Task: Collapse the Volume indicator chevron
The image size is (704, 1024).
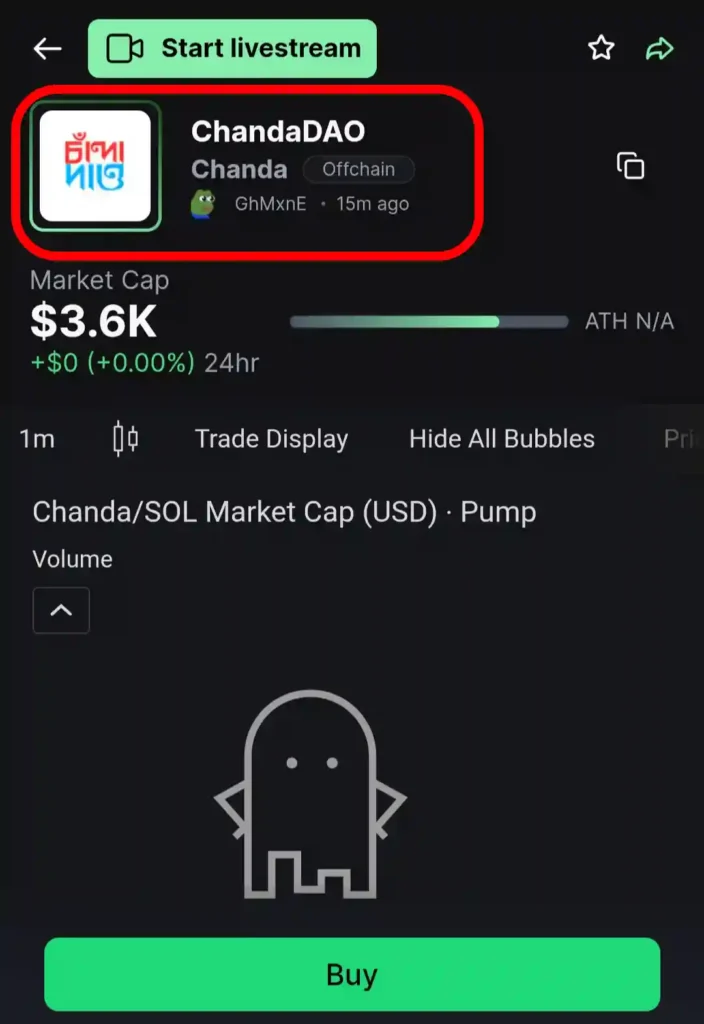Action: point(61,610)
